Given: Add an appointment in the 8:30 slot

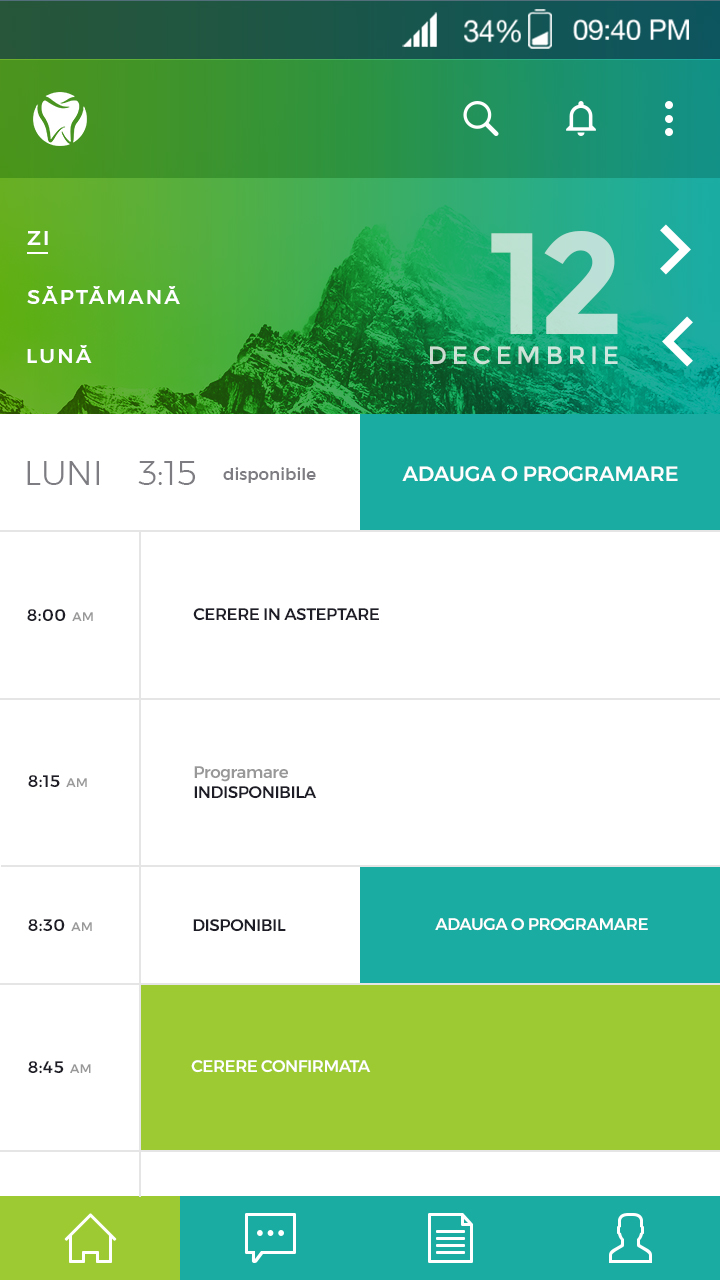Looking at the screenshot, I should pyautogui.click(x=540, y=925).
